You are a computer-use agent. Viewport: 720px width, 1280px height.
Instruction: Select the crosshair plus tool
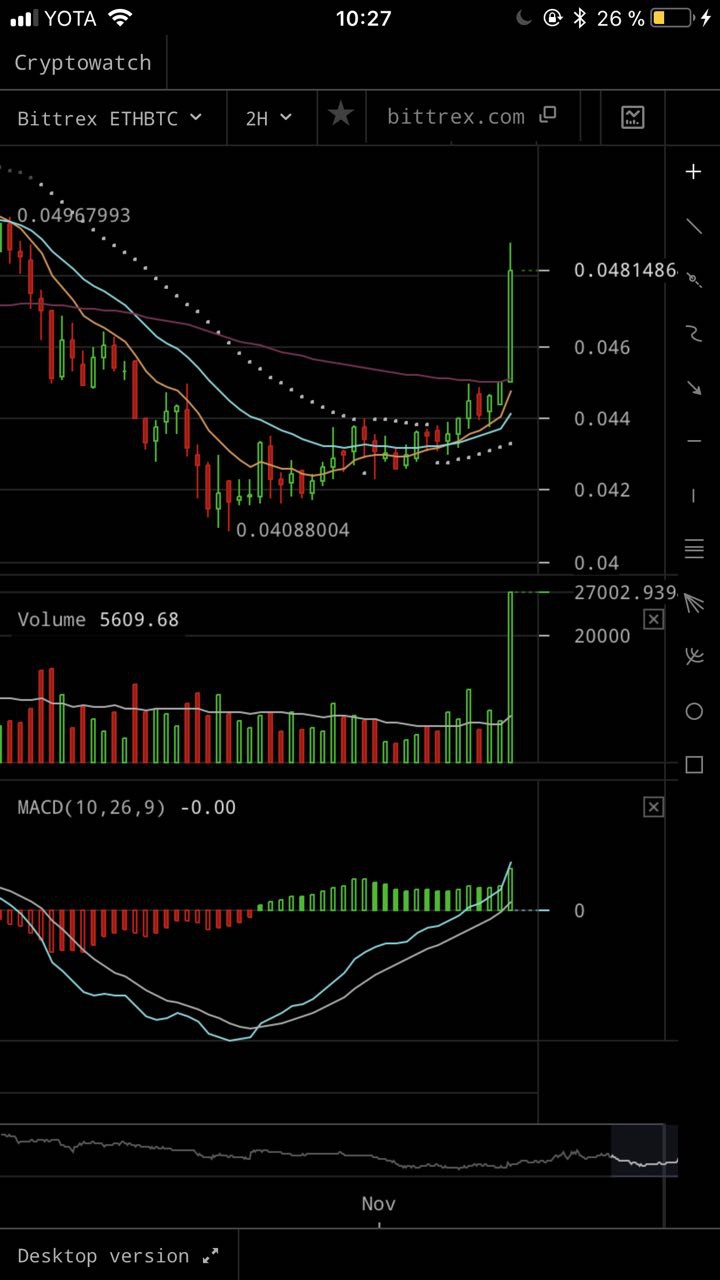693,172
